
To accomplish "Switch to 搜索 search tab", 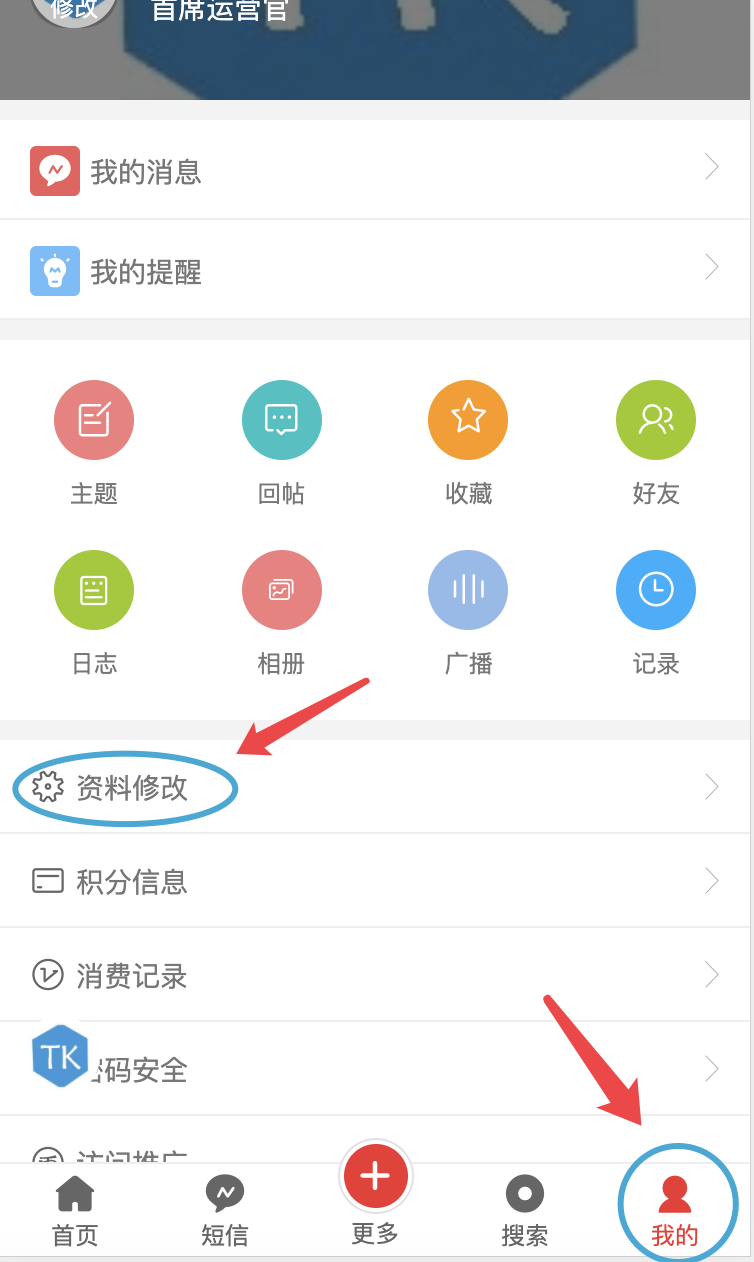I will click(525, 1210).
